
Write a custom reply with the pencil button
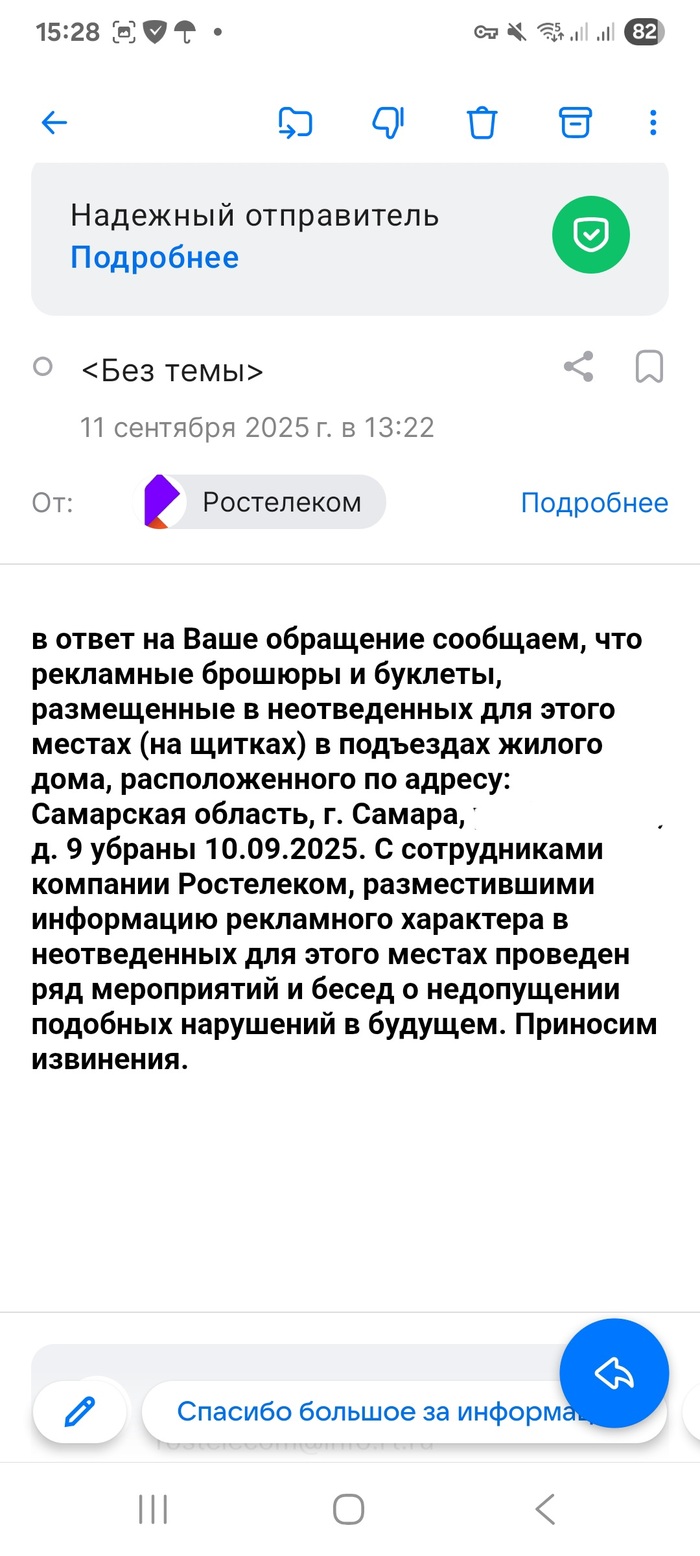80,1412
